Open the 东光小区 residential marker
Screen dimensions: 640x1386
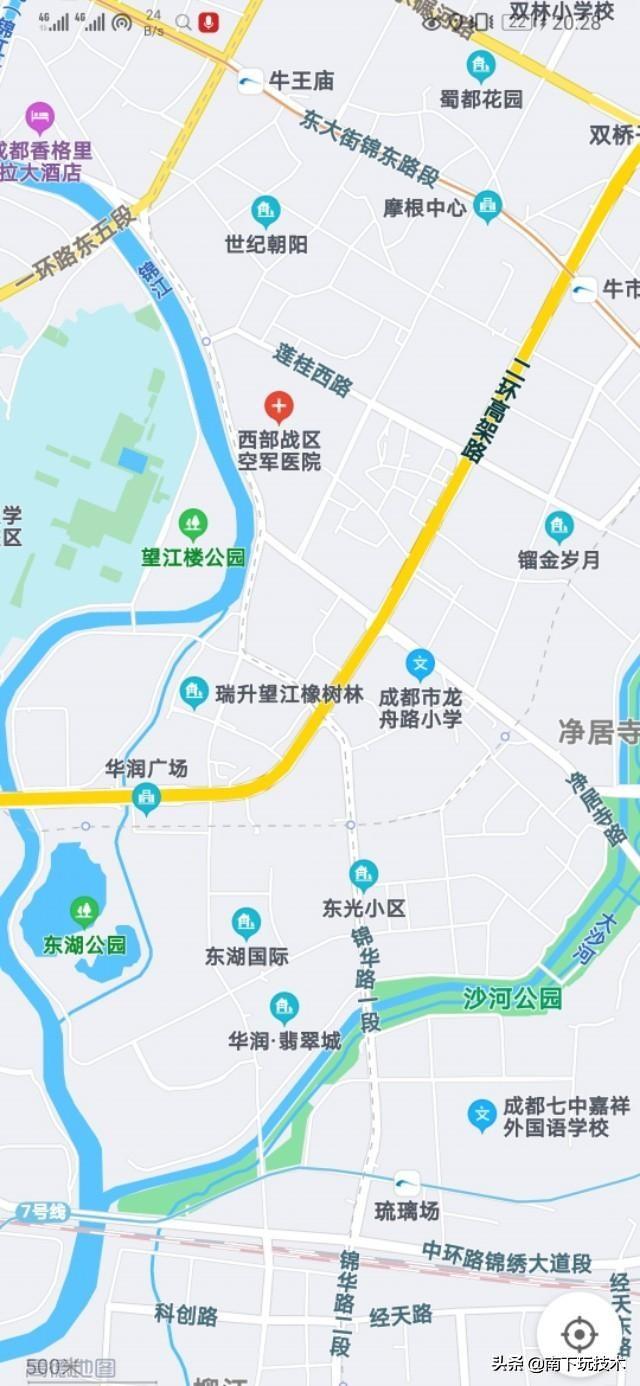[x=364, y=875]
